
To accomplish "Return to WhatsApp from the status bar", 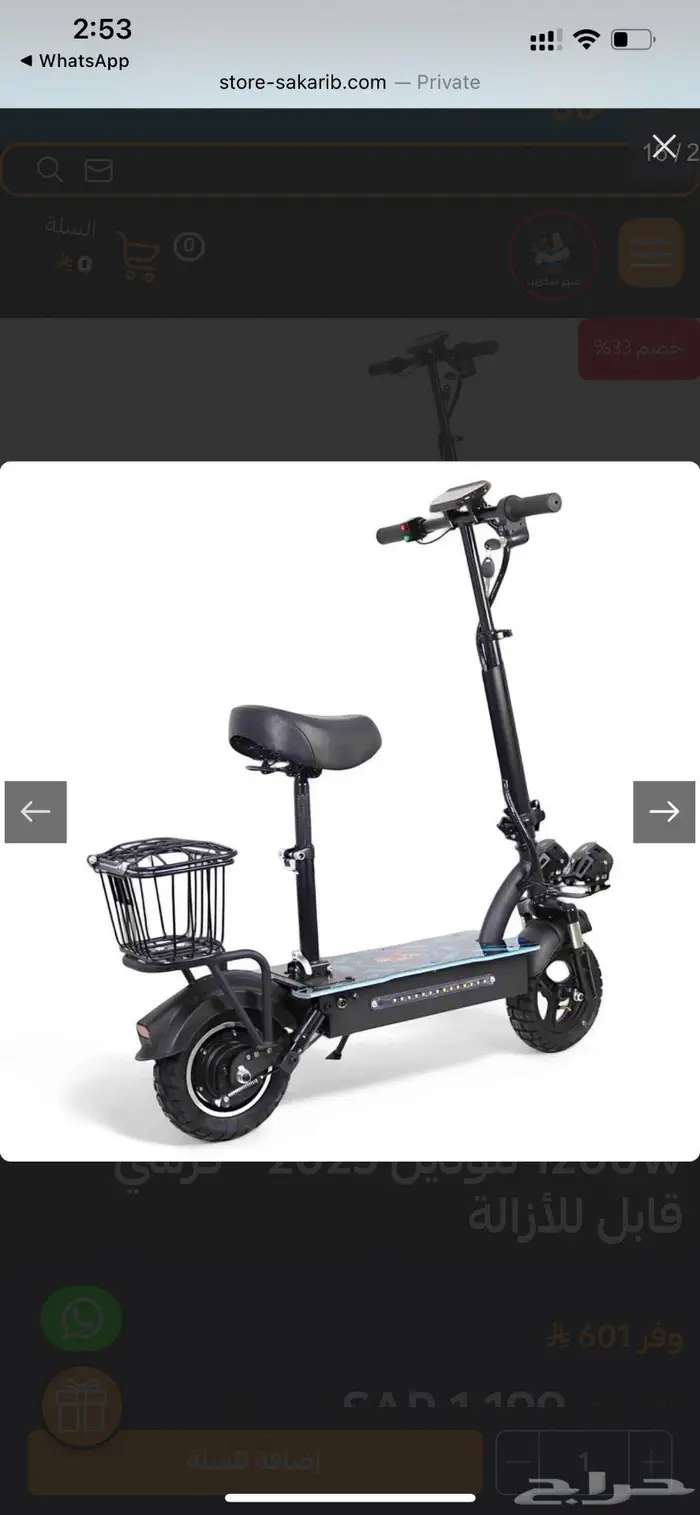I will tap(75, 61).
